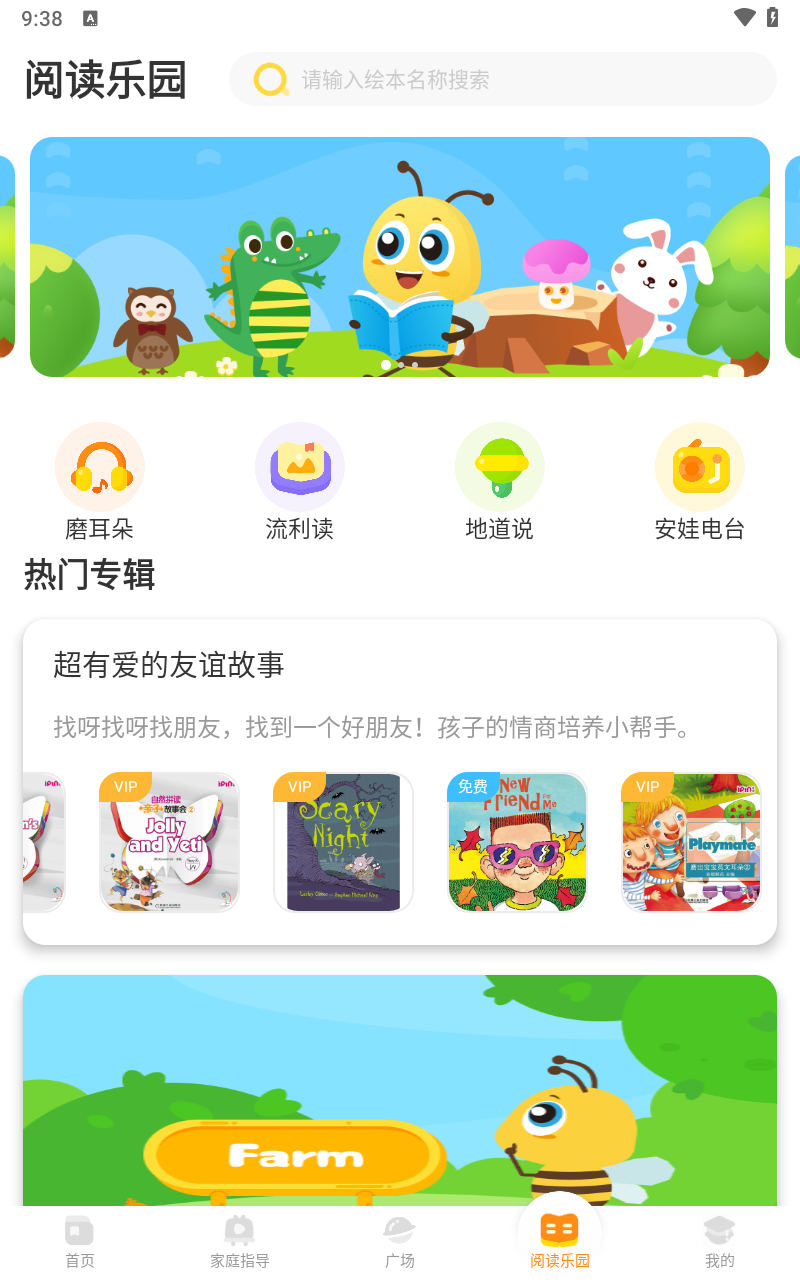
Task: Open 安娃电台 radio section
Action: tap(700, 480)
